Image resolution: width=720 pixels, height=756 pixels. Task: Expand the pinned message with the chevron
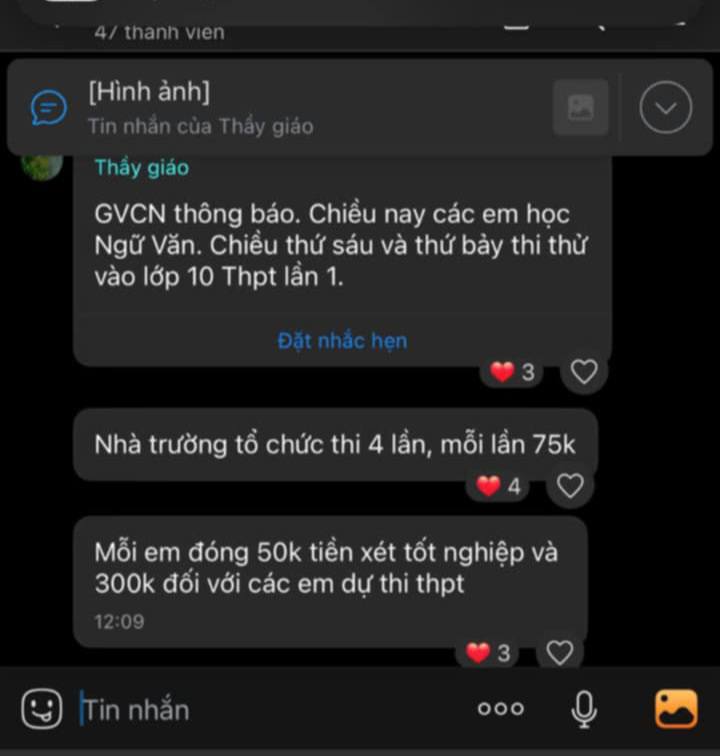(665, 106)
